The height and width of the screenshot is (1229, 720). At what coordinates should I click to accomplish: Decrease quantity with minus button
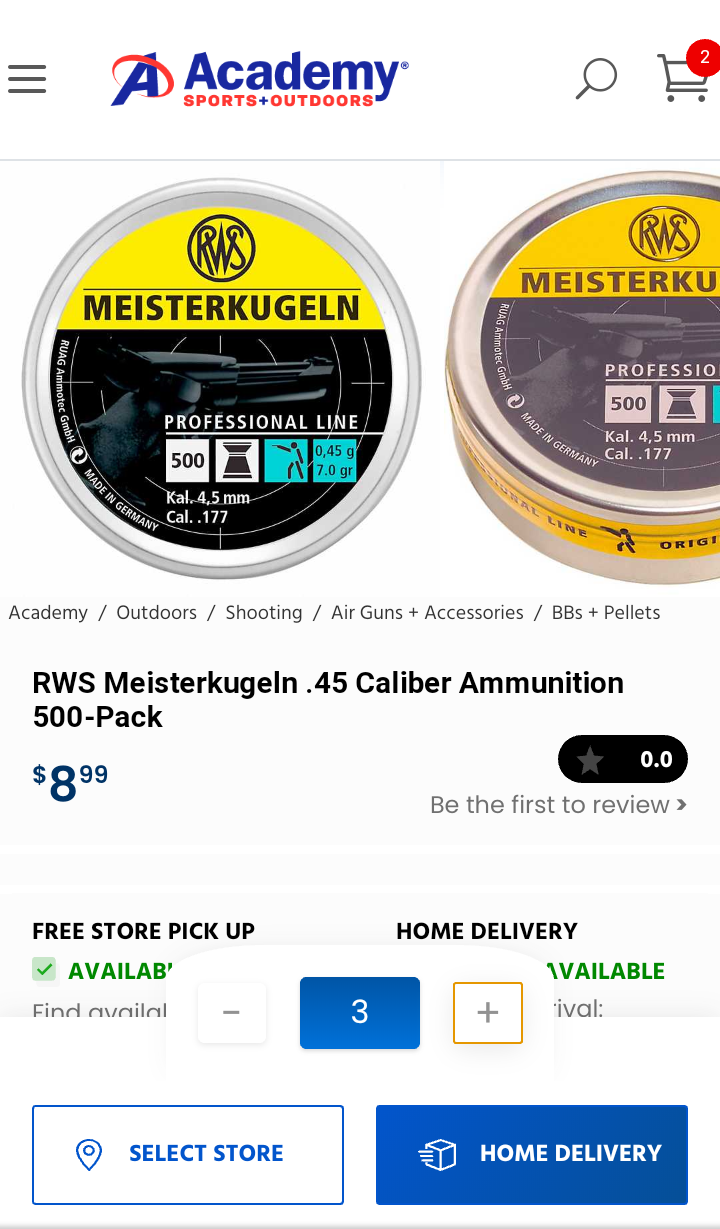(x=232, y=1013)
